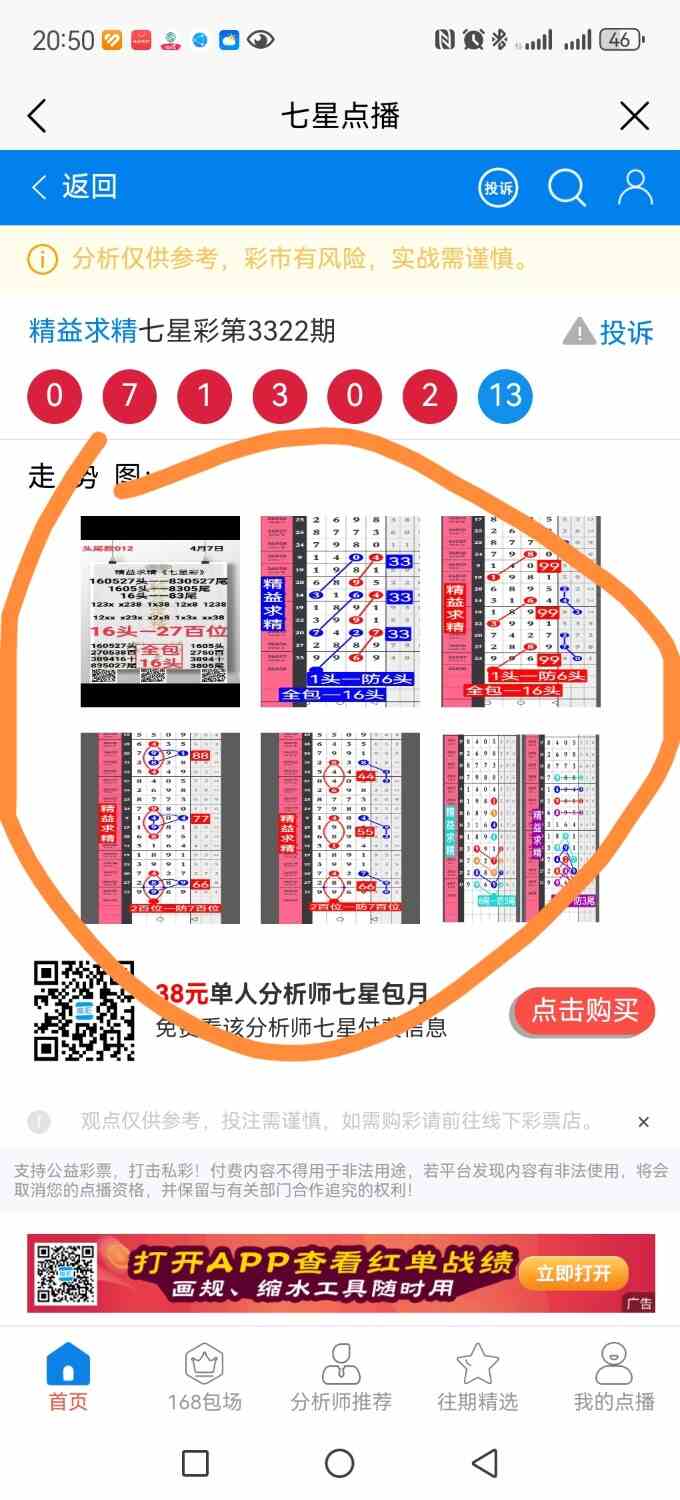Tap 立即打开 on the app banner
The width and height of the screenshot is (680, 1500).
573,1273
